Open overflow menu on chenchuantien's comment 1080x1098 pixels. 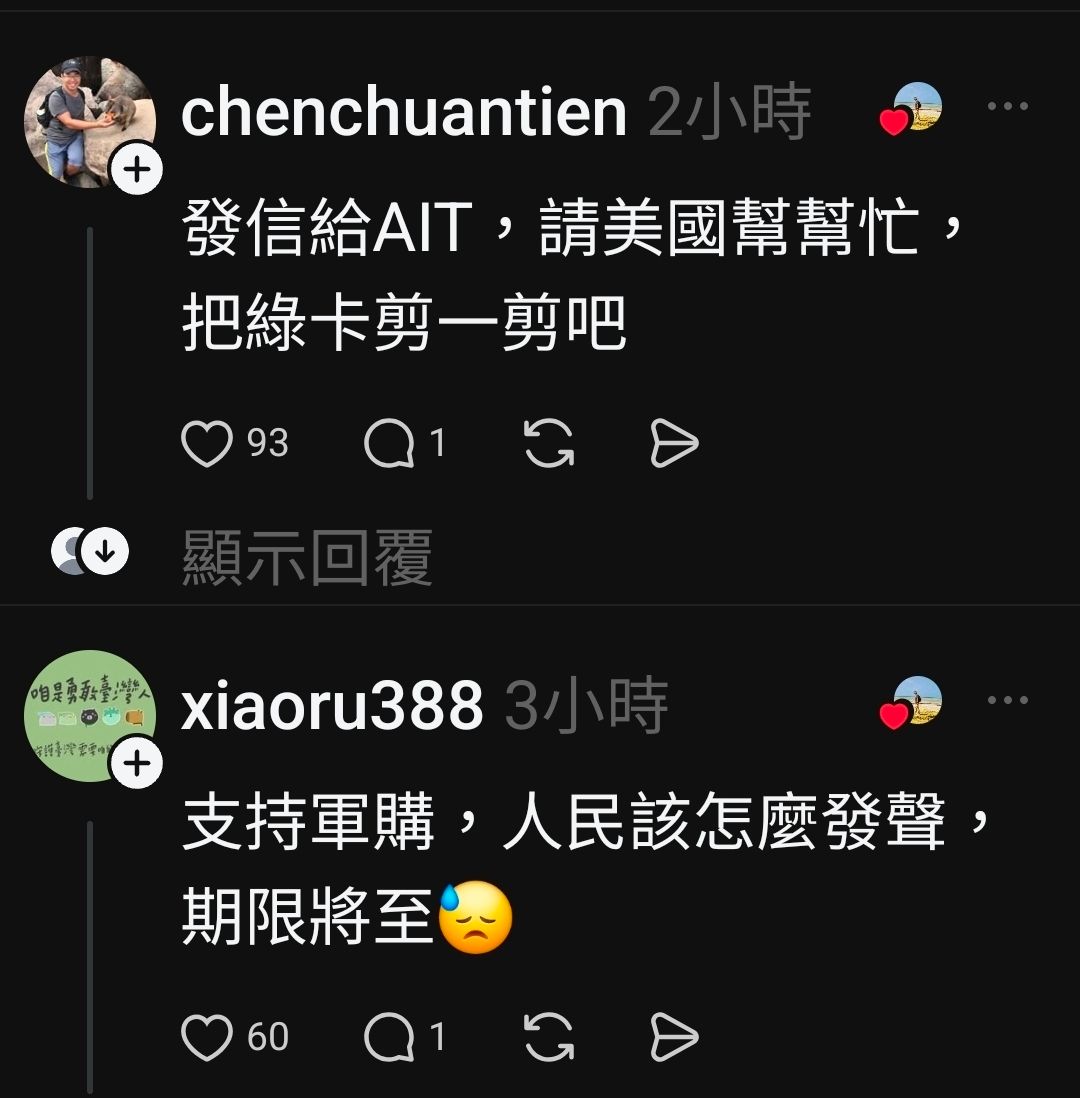point(1007,106)
